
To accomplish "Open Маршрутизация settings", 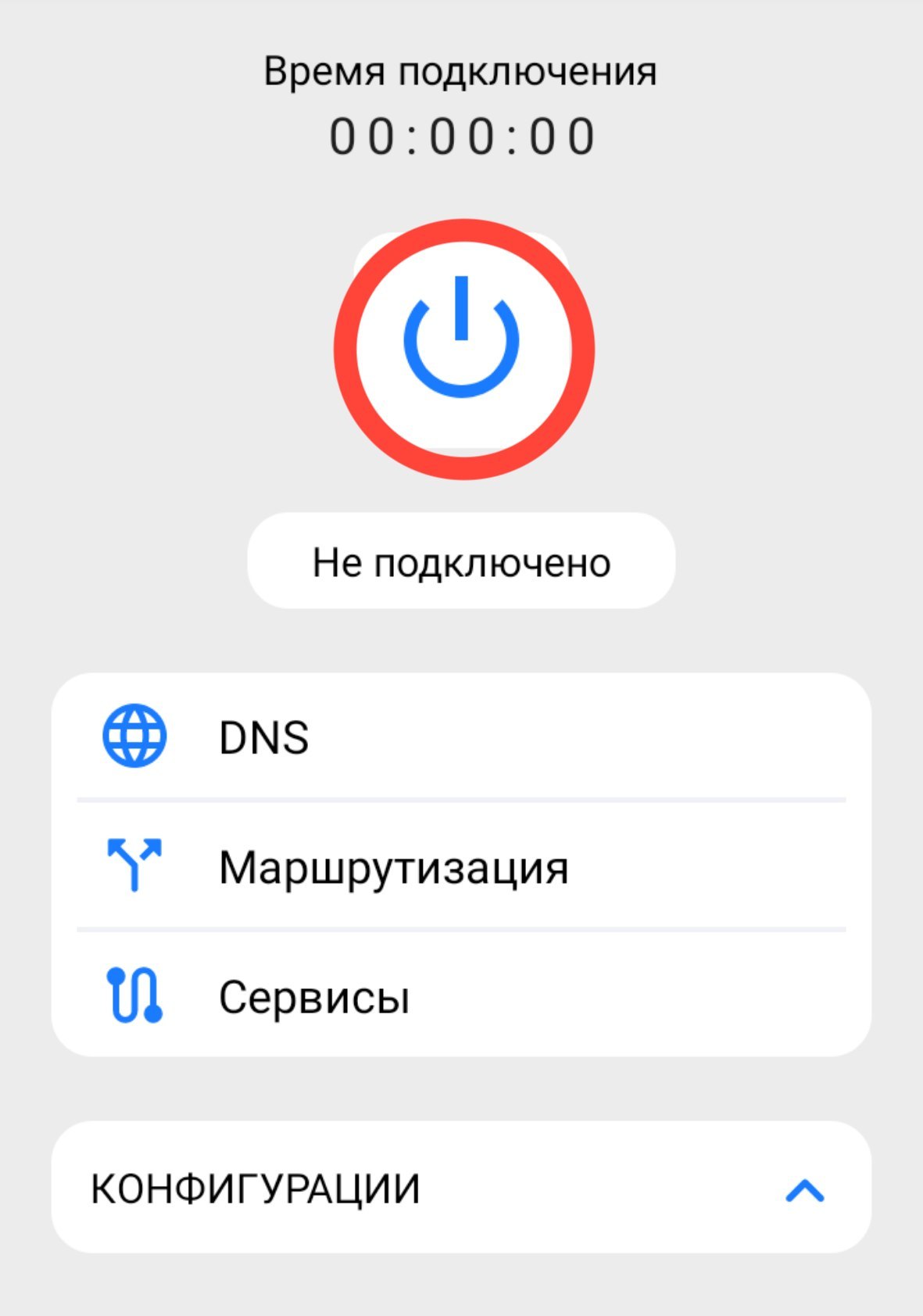I will [x=461, y=866].
